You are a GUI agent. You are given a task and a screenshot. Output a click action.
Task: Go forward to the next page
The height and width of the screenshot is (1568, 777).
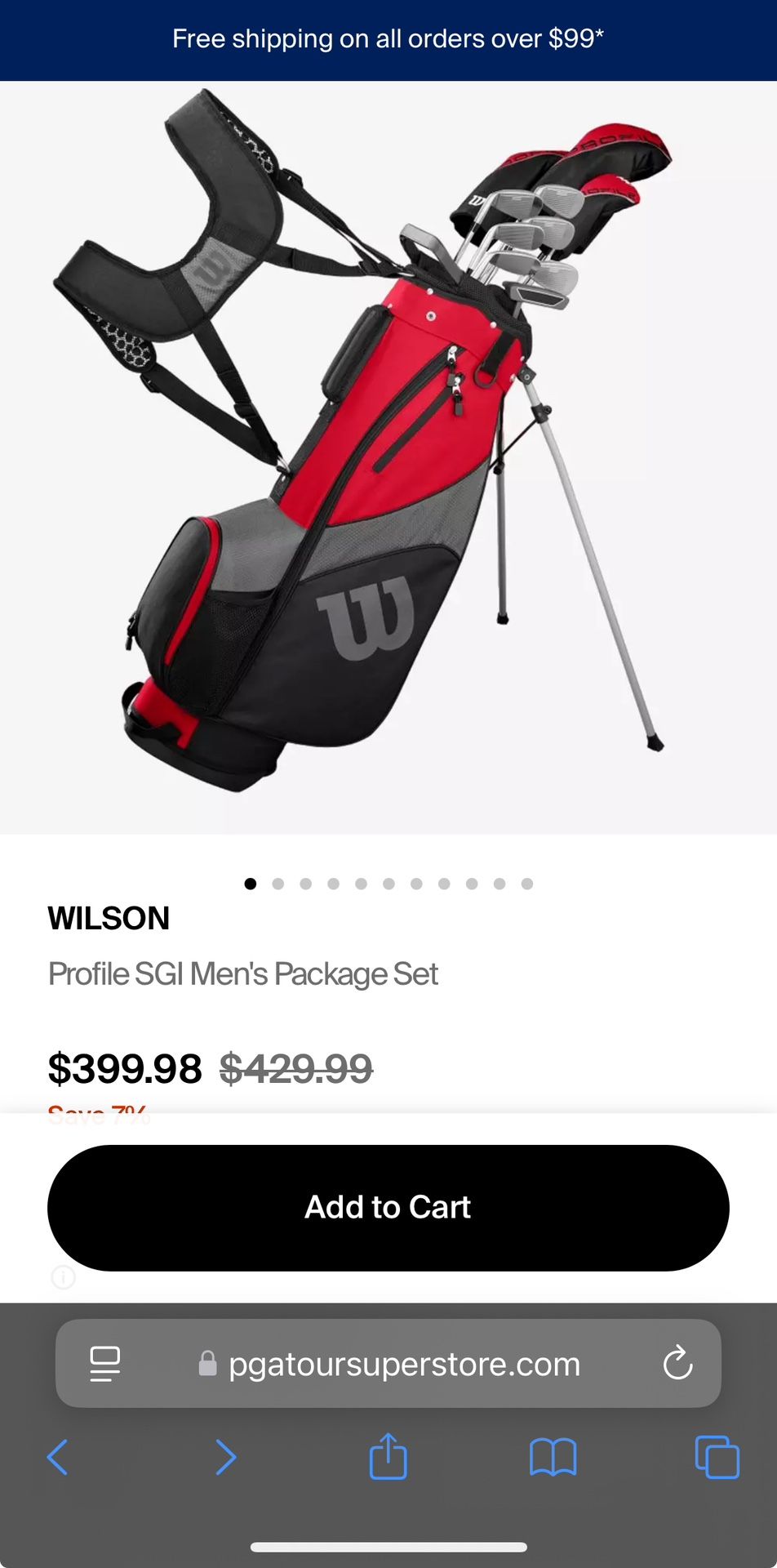[x=225, y=1457]
